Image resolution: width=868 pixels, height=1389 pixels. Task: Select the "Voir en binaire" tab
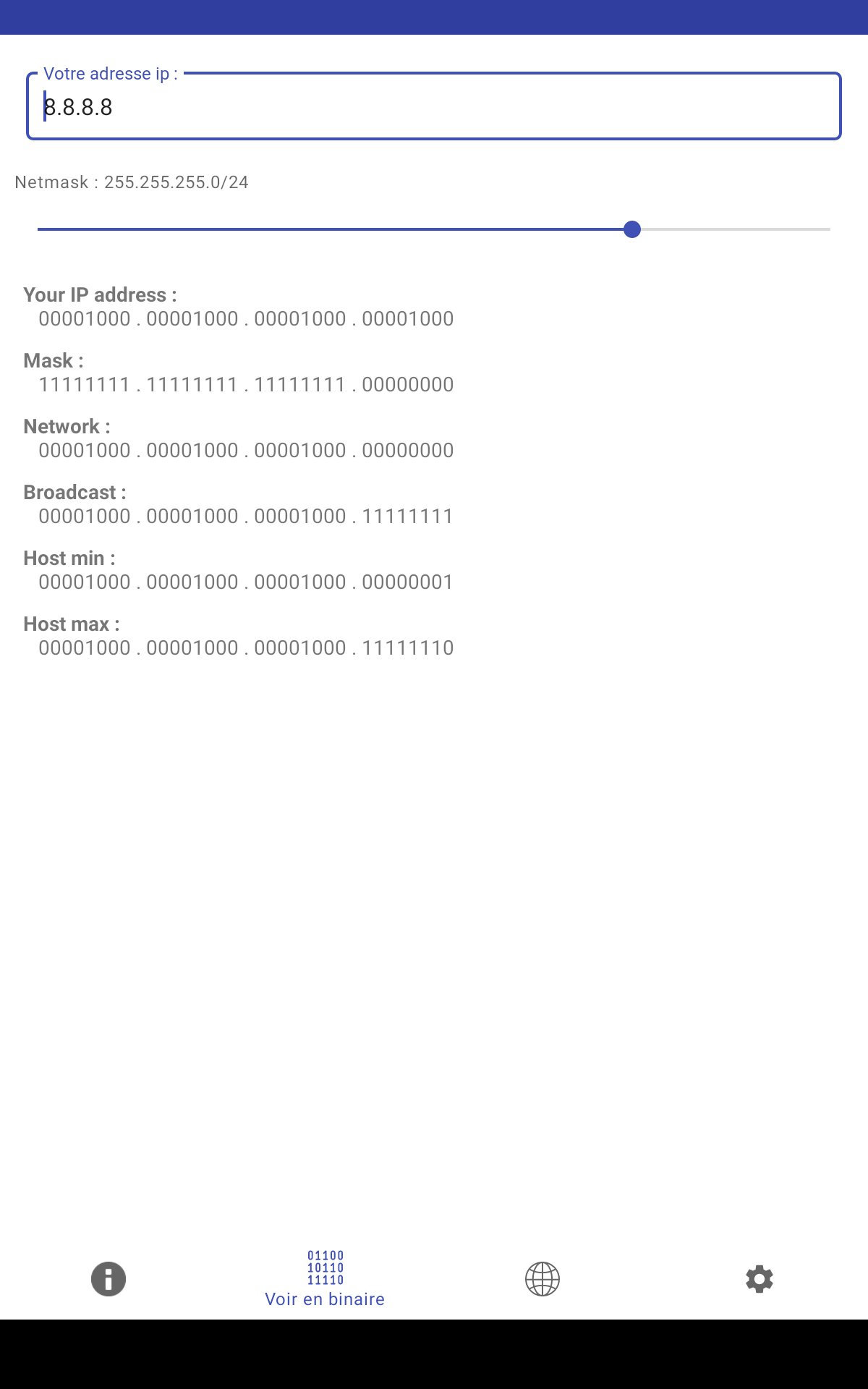click(x=325, y=1279)
